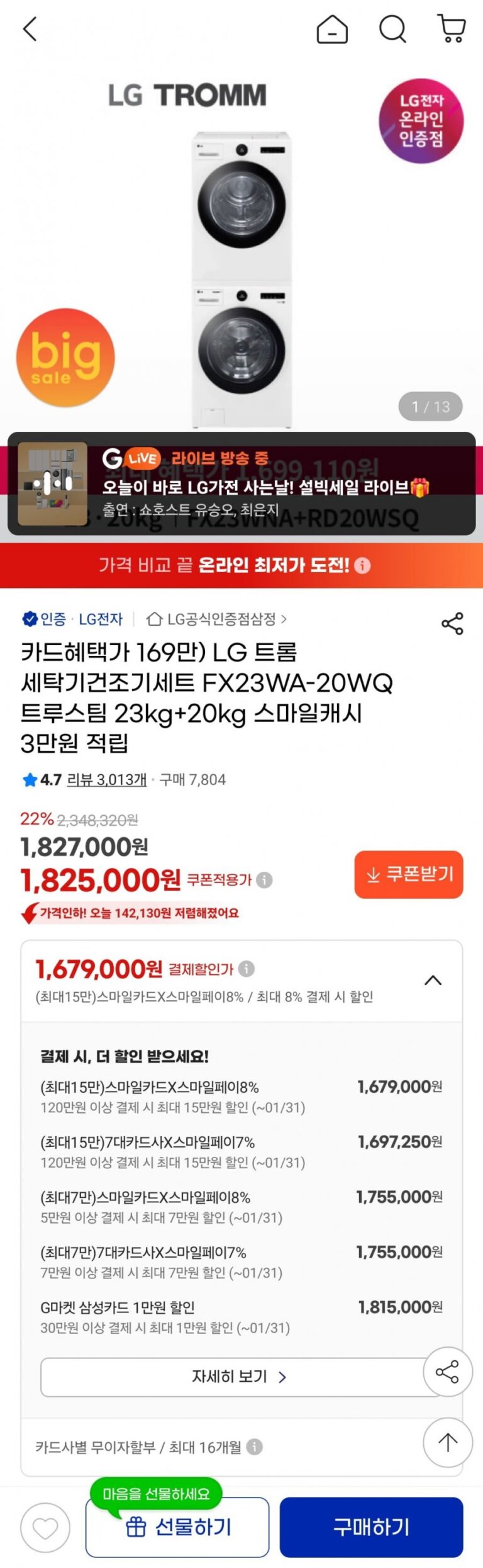The image size is (483, 1568).
Task: Show info for 쿠폰적용가
Action: tap(265, 880)
